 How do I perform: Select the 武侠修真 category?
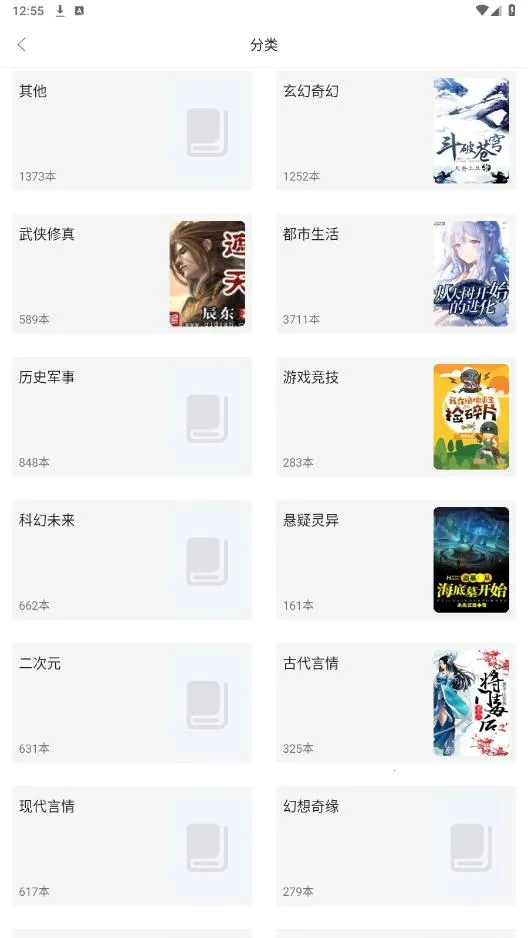[x=132, y=273]
